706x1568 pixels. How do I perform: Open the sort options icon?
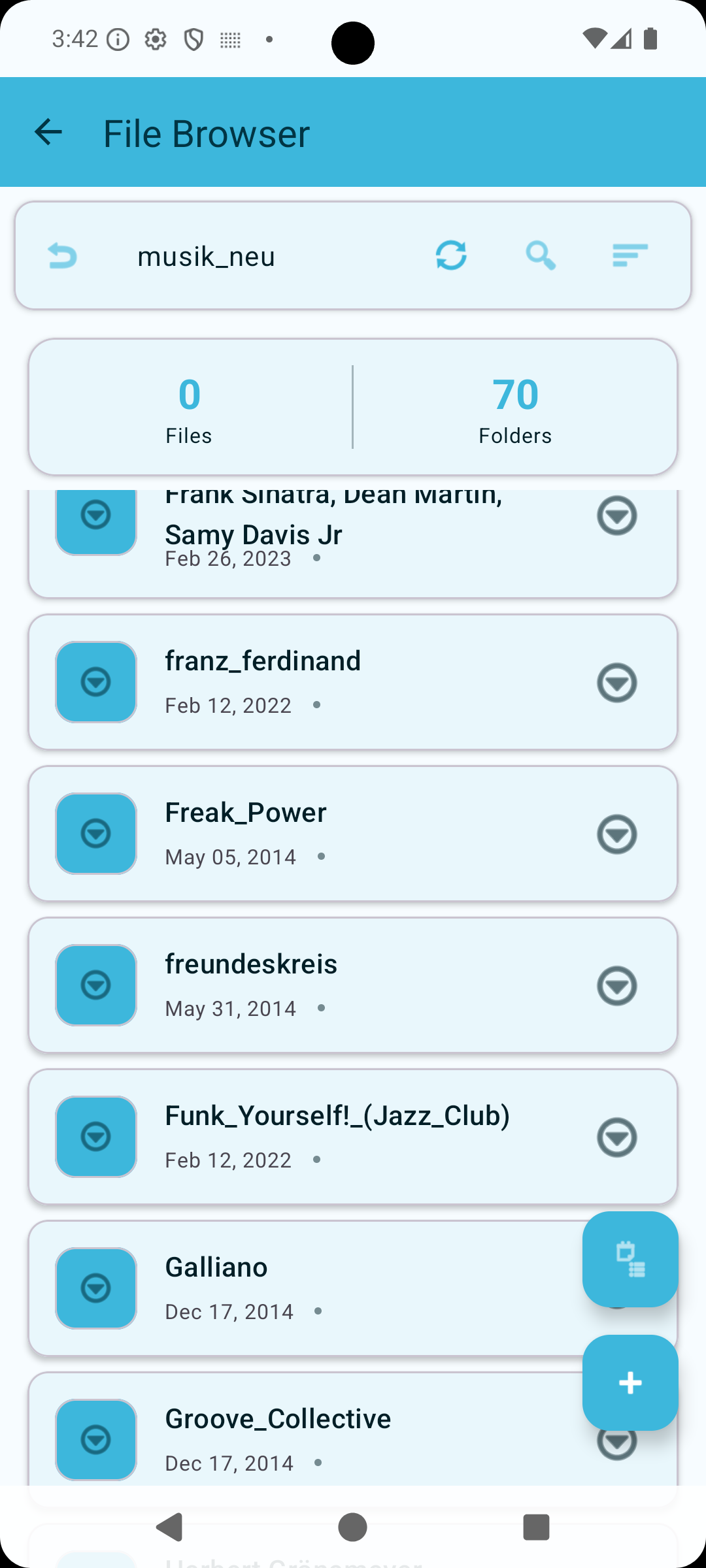(x=630, y=255)
